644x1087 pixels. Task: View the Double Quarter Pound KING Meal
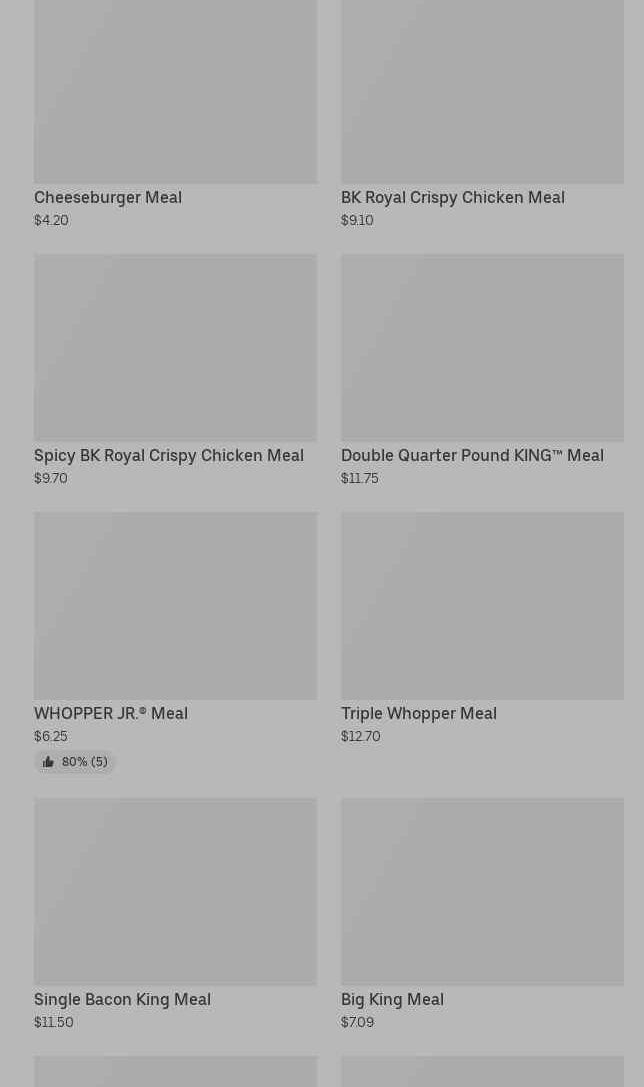482,369
